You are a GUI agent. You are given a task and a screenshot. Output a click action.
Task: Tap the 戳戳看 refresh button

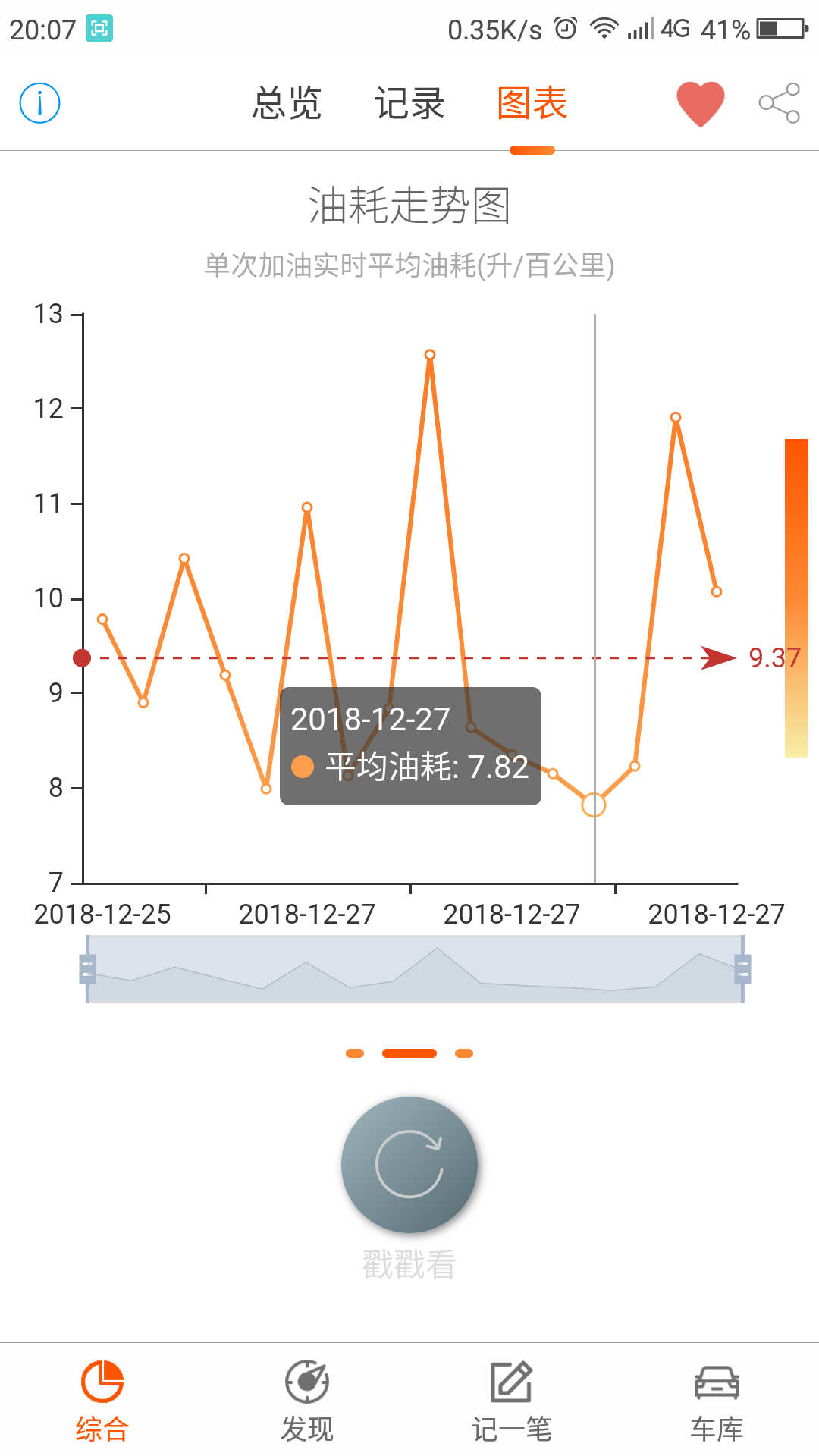[x=409, y=1164]
